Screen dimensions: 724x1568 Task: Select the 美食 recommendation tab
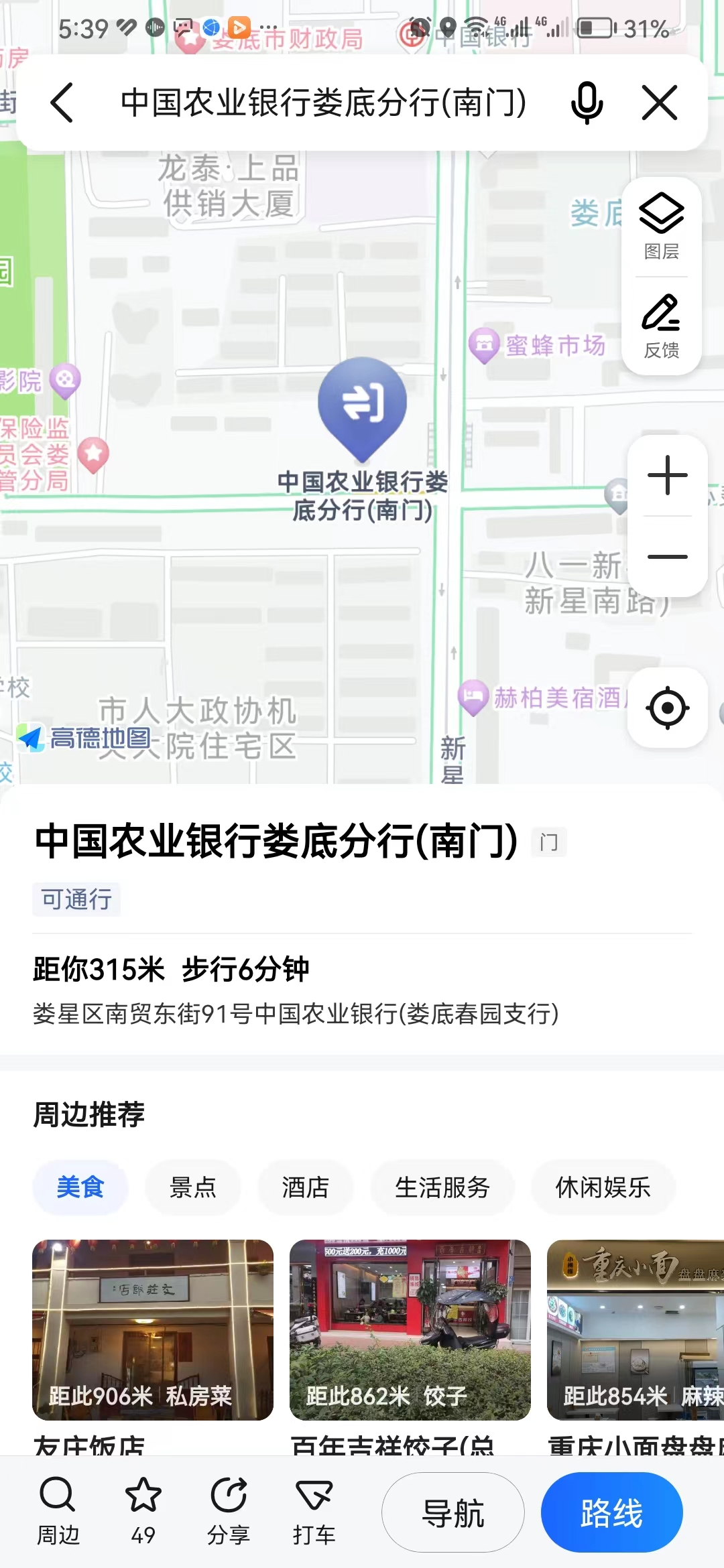click(80, 1187)
